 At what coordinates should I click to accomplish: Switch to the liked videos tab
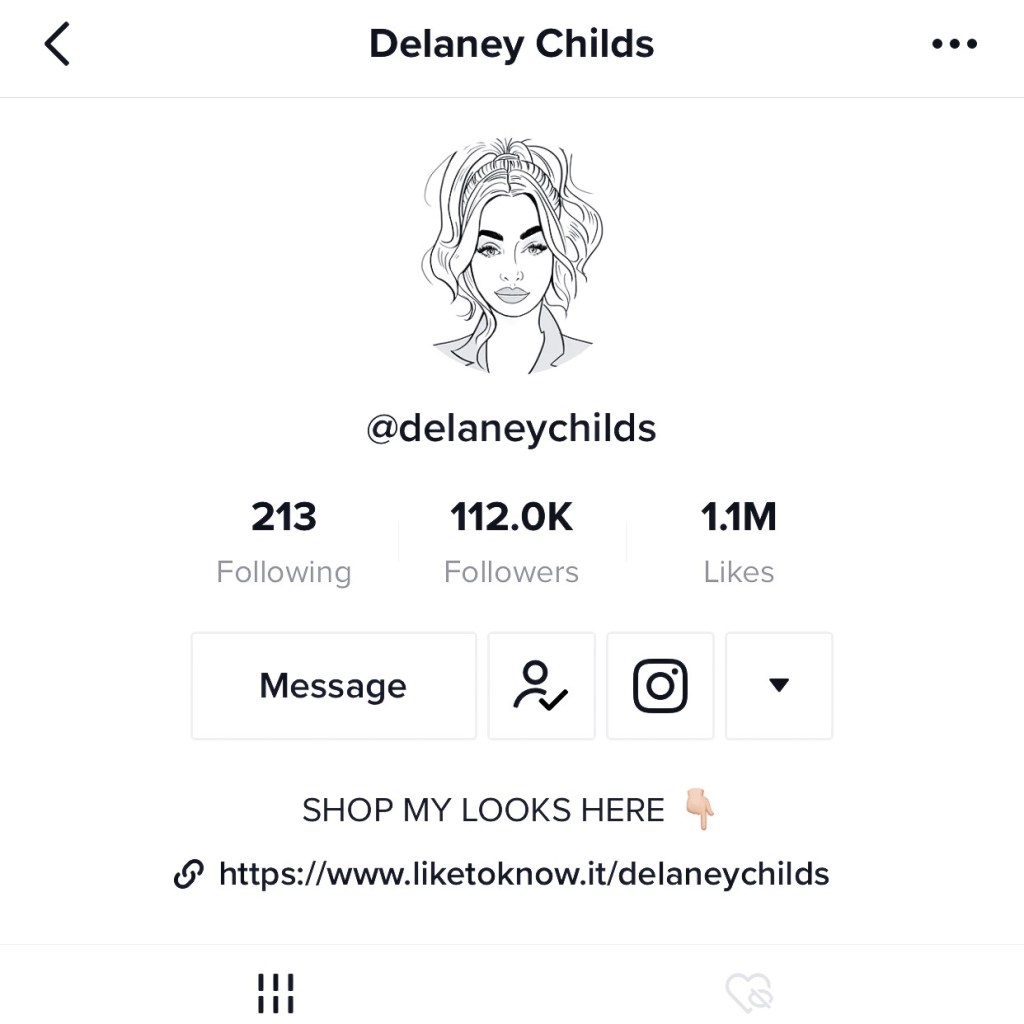[x=749, y=992]
